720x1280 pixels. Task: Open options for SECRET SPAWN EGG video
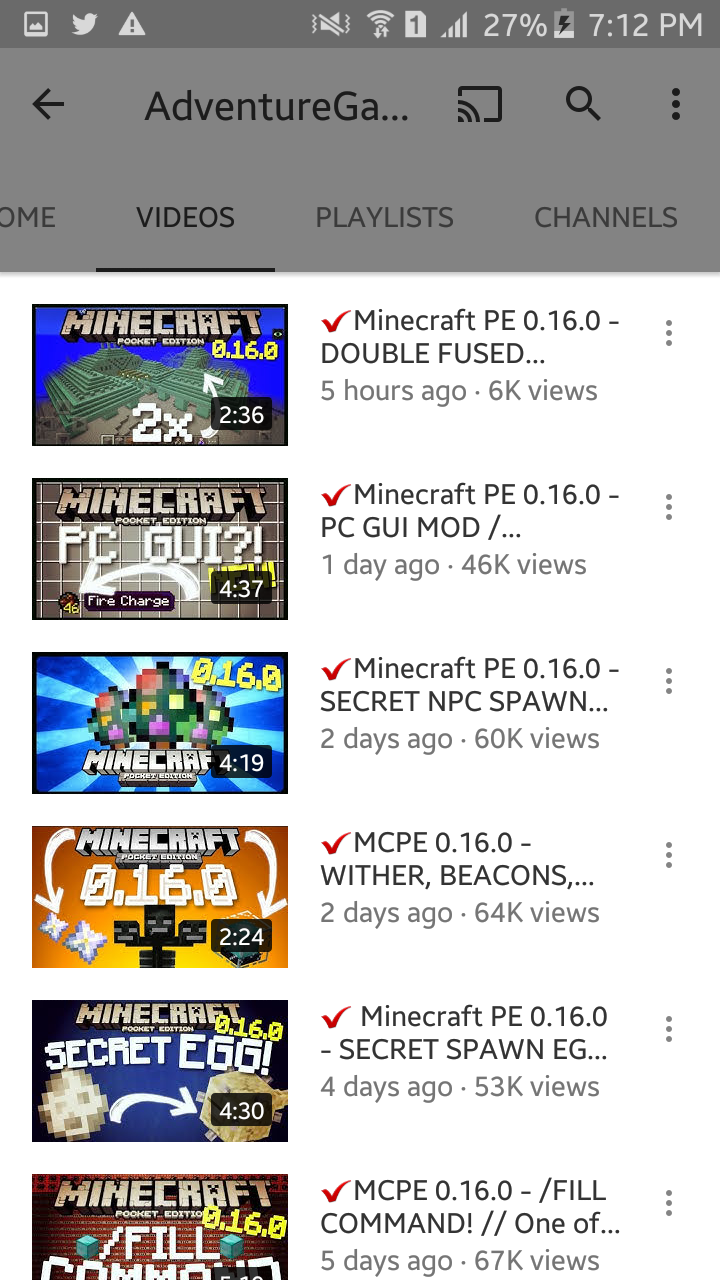pos(669,1029)
